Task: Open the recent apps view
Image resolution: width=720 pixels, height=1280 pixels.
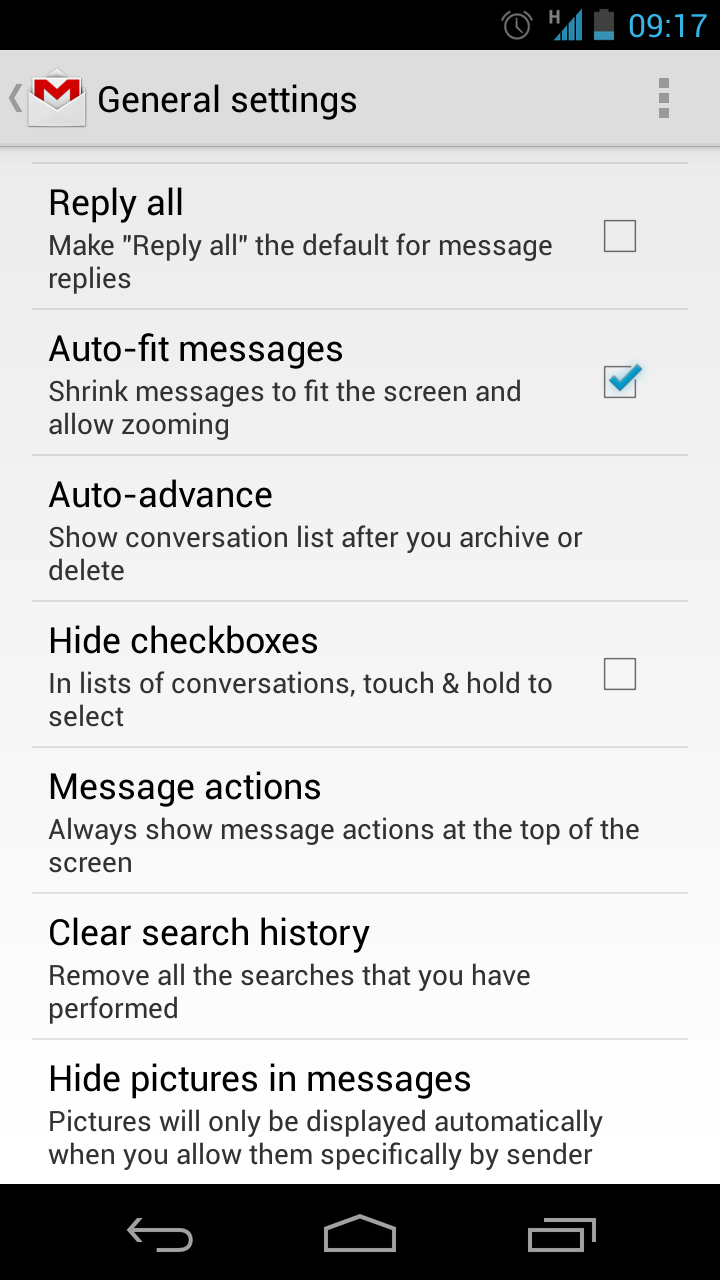Action: 562,1234
